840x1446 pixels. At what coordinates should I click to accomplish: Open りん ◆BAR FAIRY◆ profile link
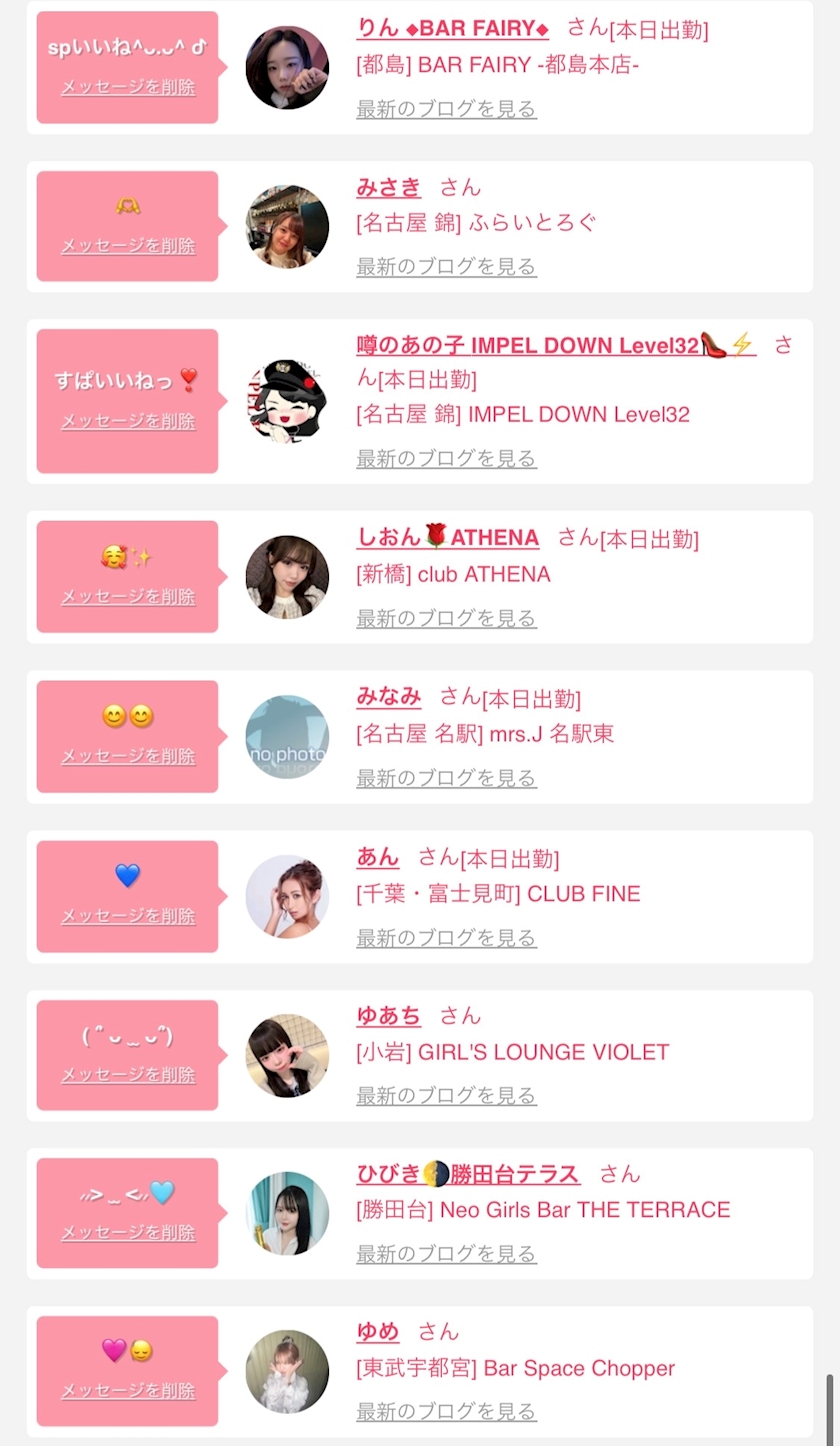[x=453, y=29]
